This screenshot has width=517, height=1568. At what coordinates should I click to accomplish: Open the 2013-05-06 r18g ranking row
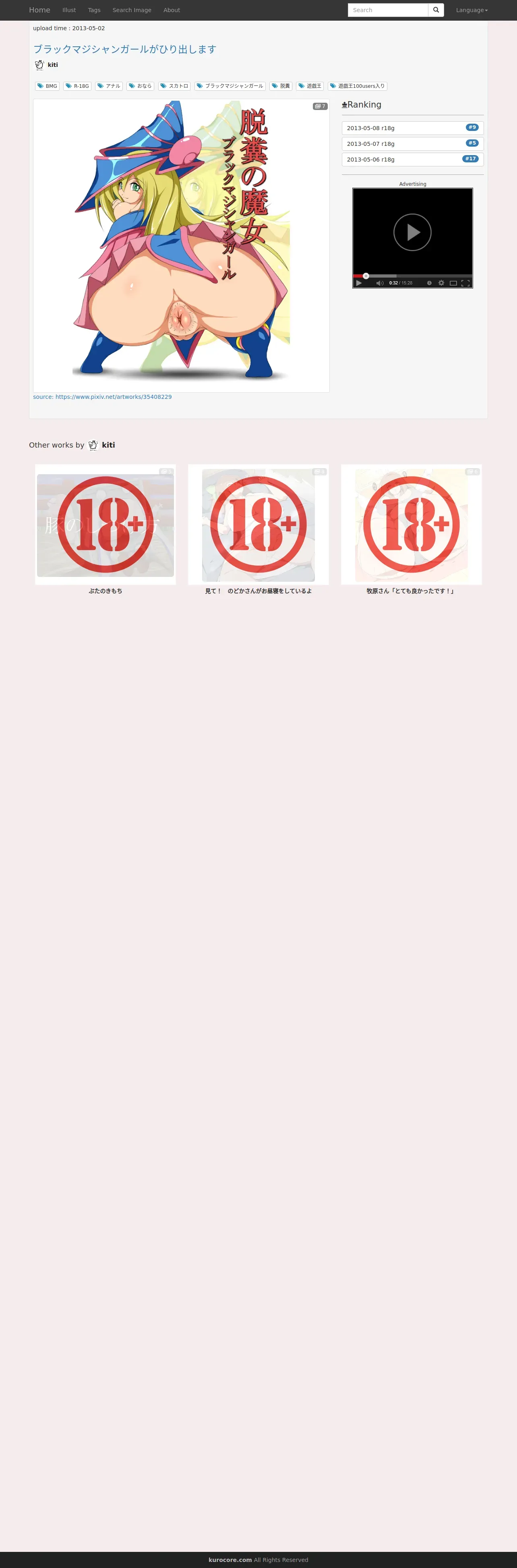(x=412, y=160)
